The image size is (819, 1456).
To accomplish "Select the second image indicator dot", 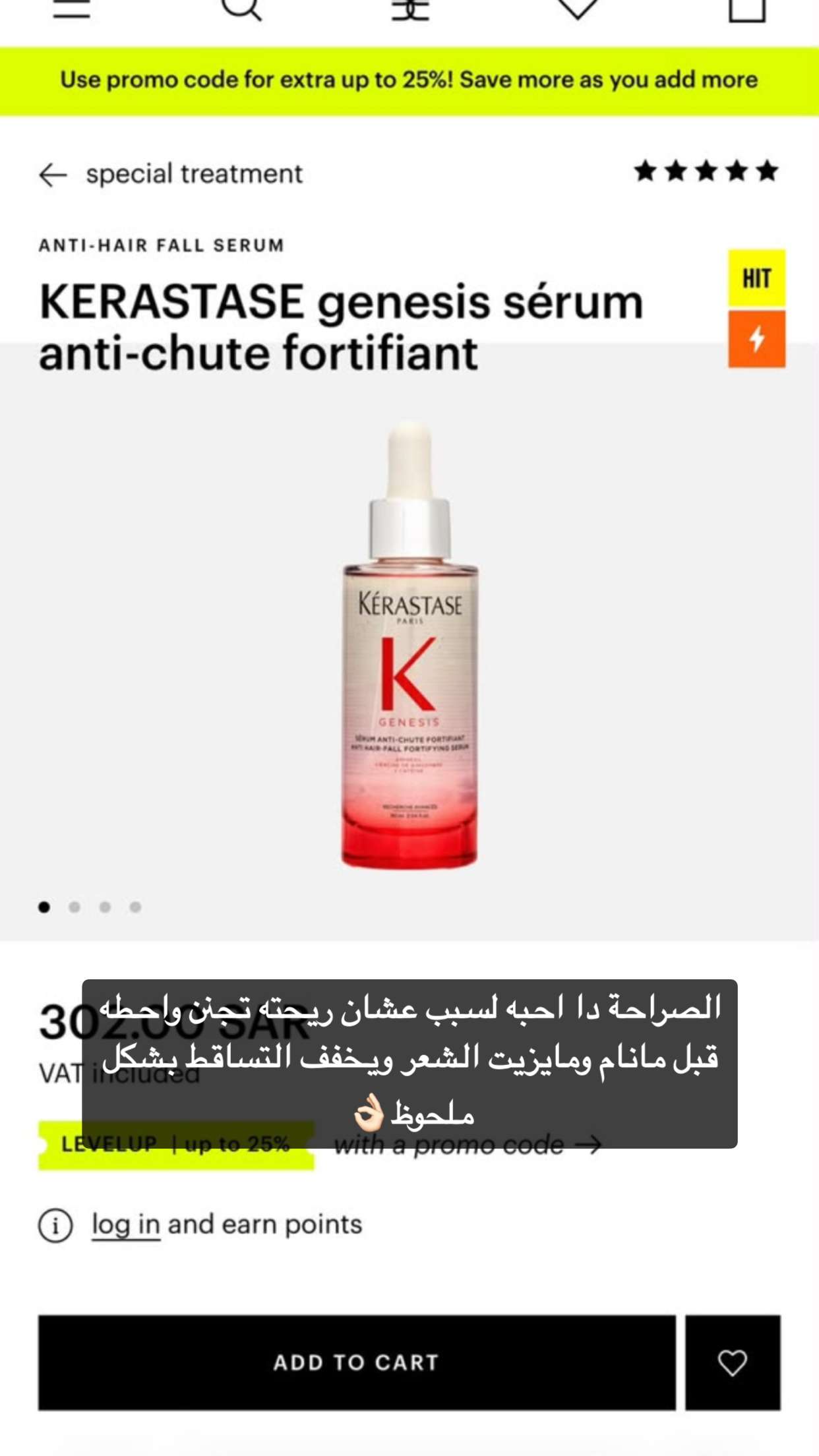I will pyautogui.click(x=75, y=907).
